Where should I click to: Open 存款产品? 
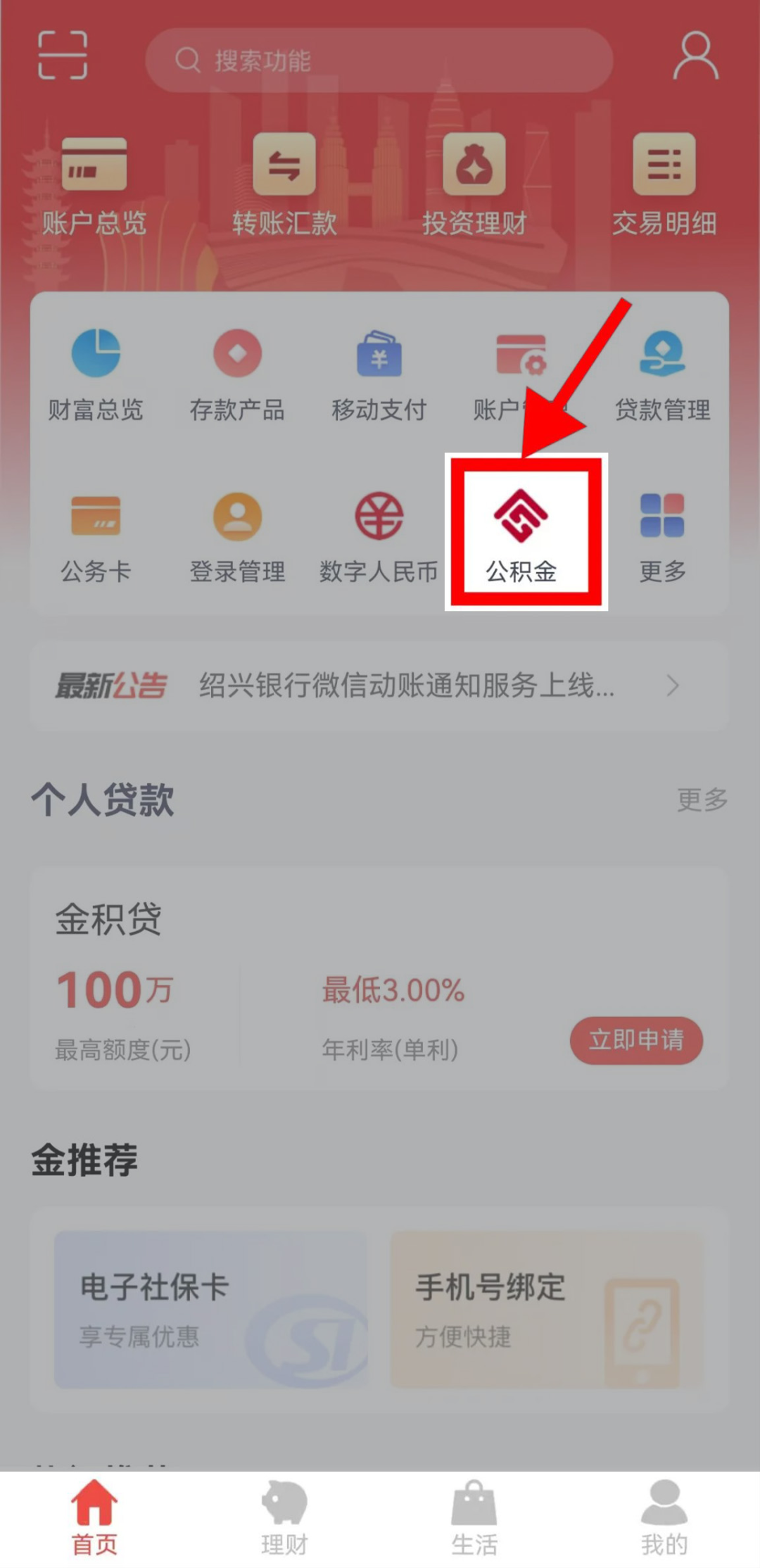click(x=237, y=374)
